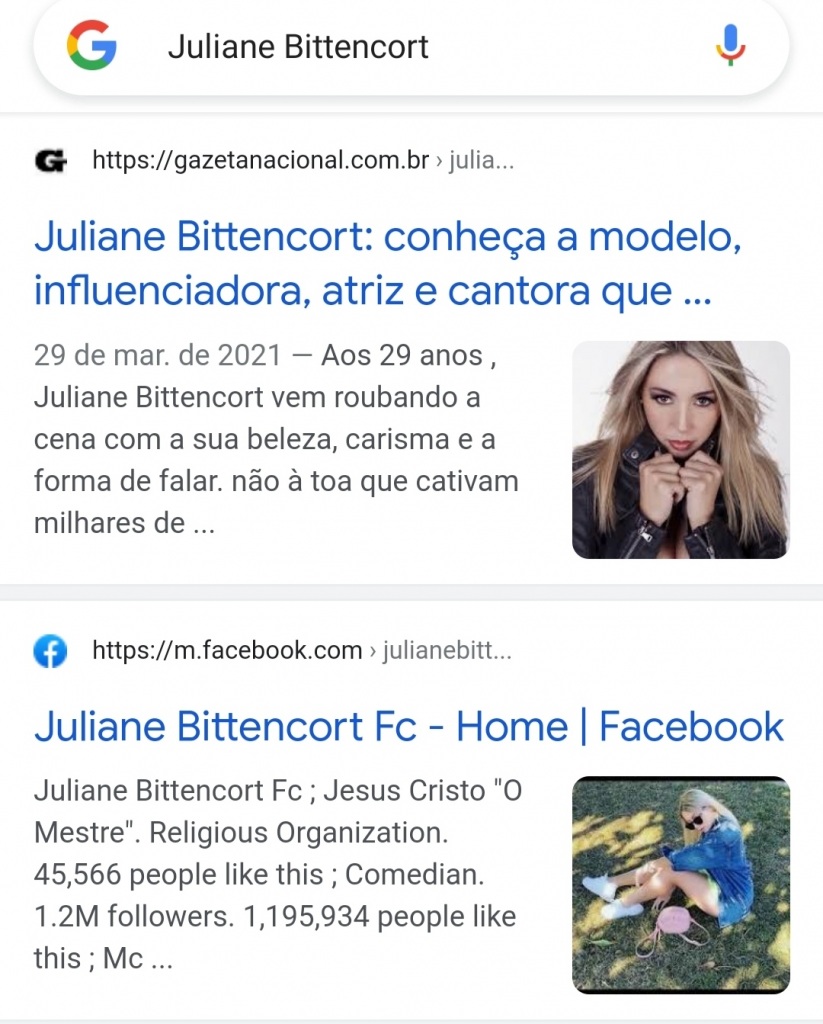Tap the Google logo to go home

[92, 46]
